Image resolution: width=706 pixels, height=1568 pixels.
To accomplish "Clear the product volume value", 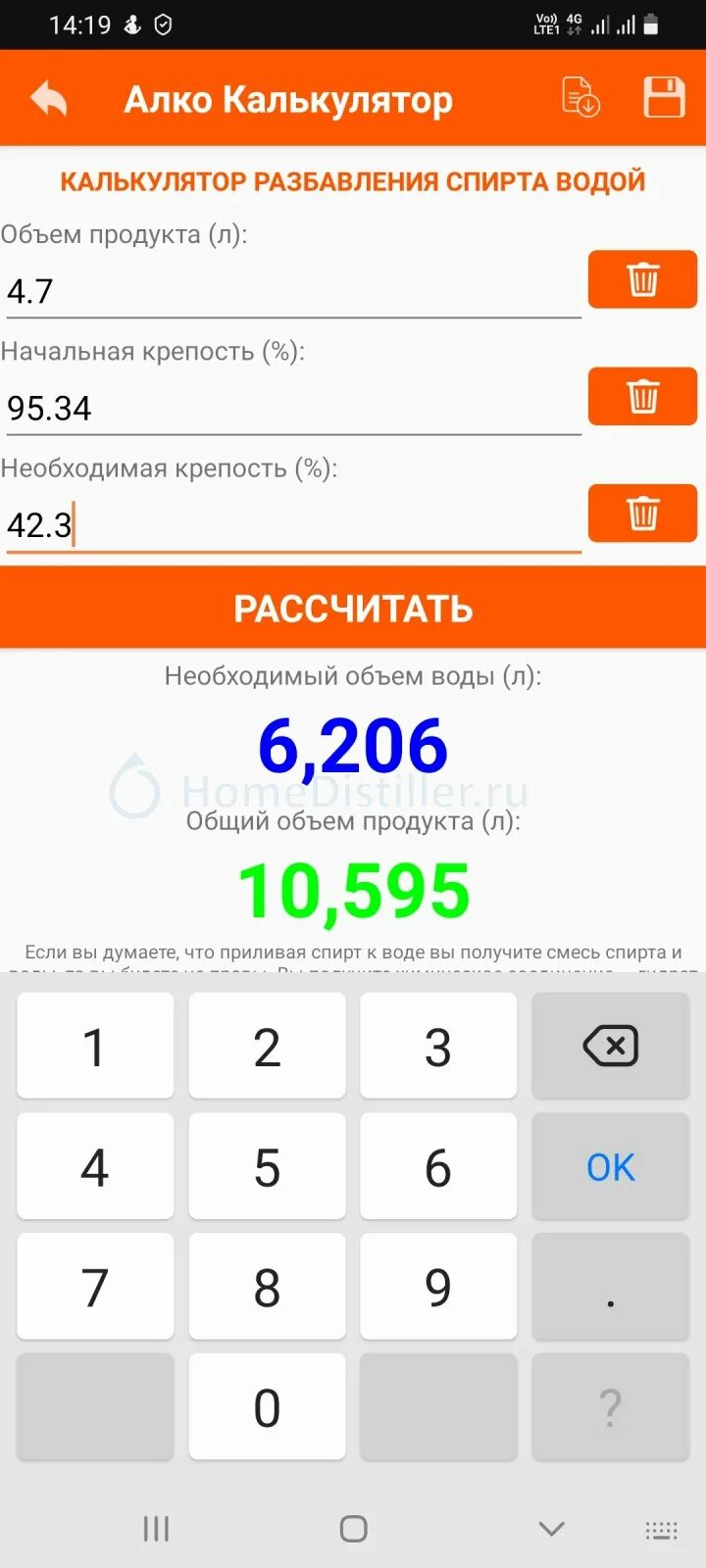I will click(642, 279).
